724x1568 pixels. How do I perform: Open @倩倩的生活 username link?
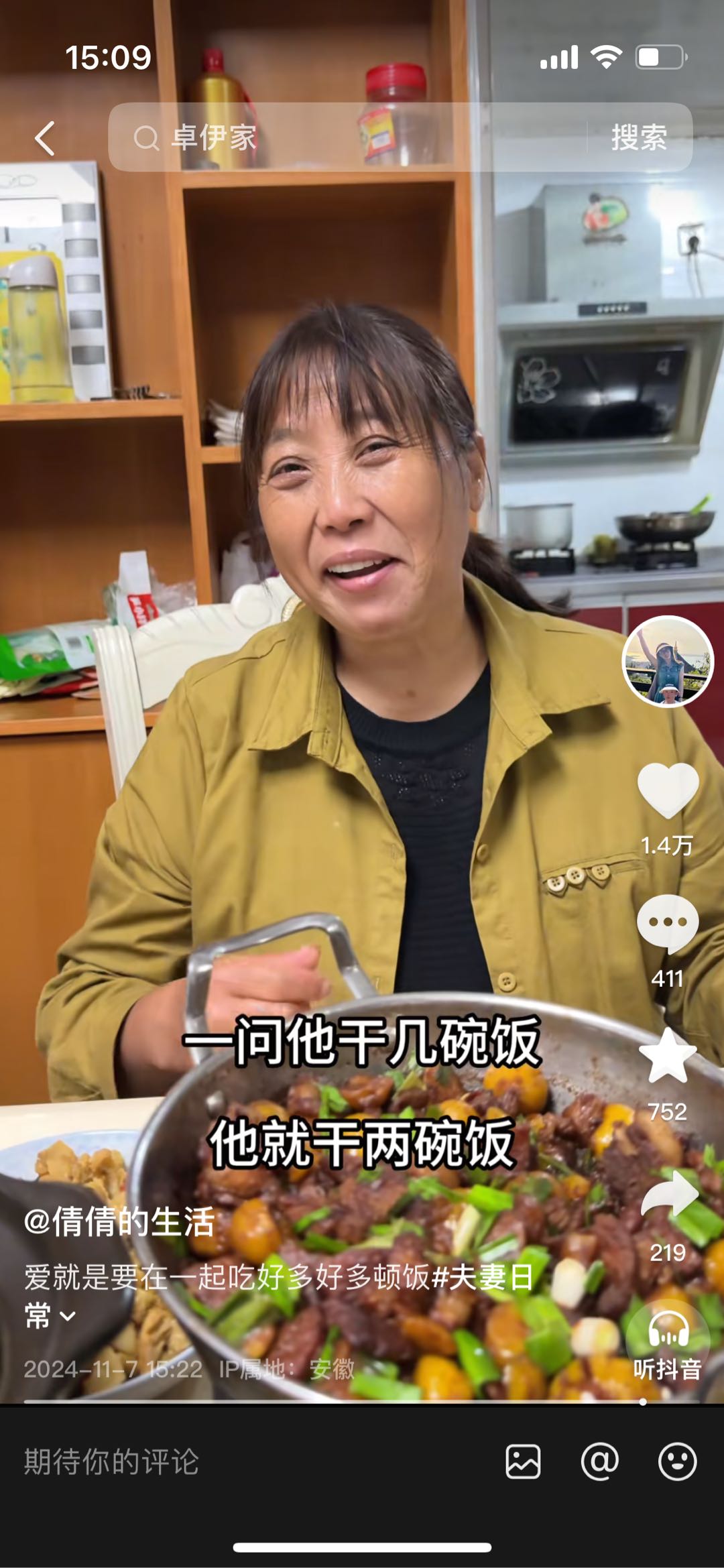click(x=119, y=1221)
